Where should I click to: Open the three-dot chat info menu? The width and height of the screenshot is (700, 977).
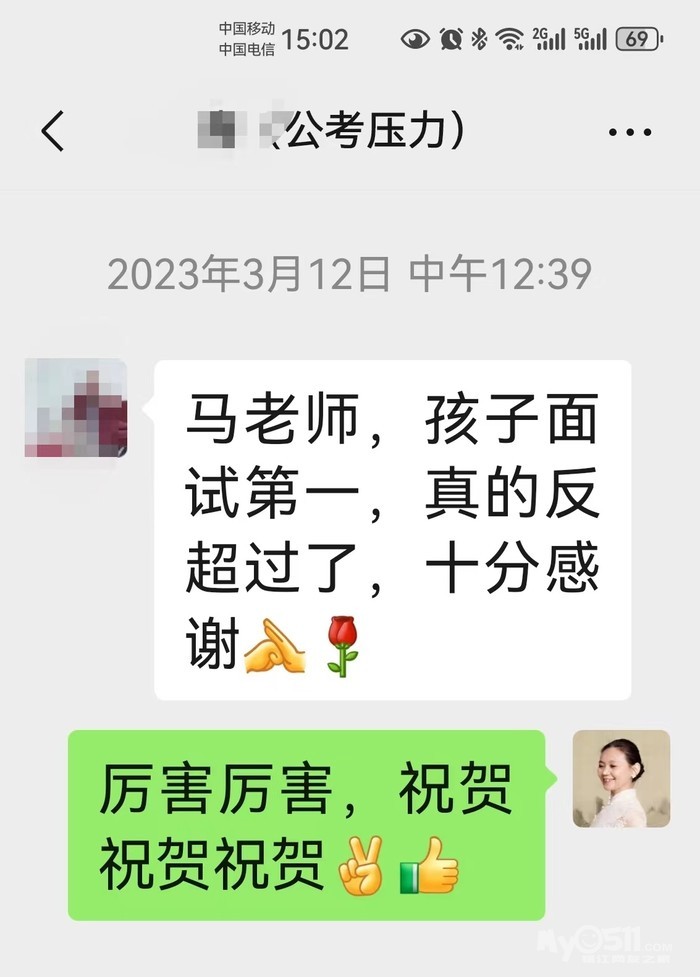(630, 132)
